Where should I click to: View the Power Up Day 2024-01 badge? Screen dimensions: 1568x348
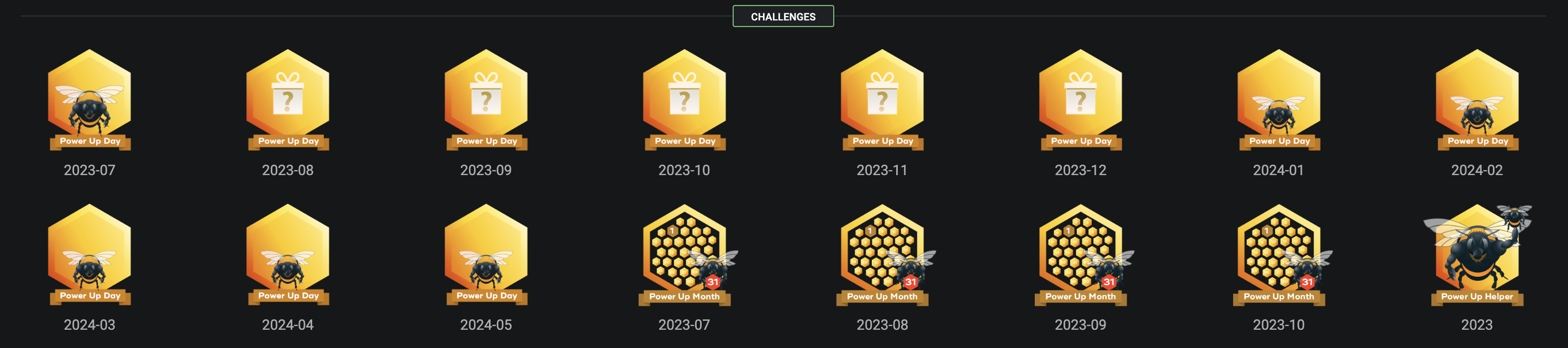1278,100
